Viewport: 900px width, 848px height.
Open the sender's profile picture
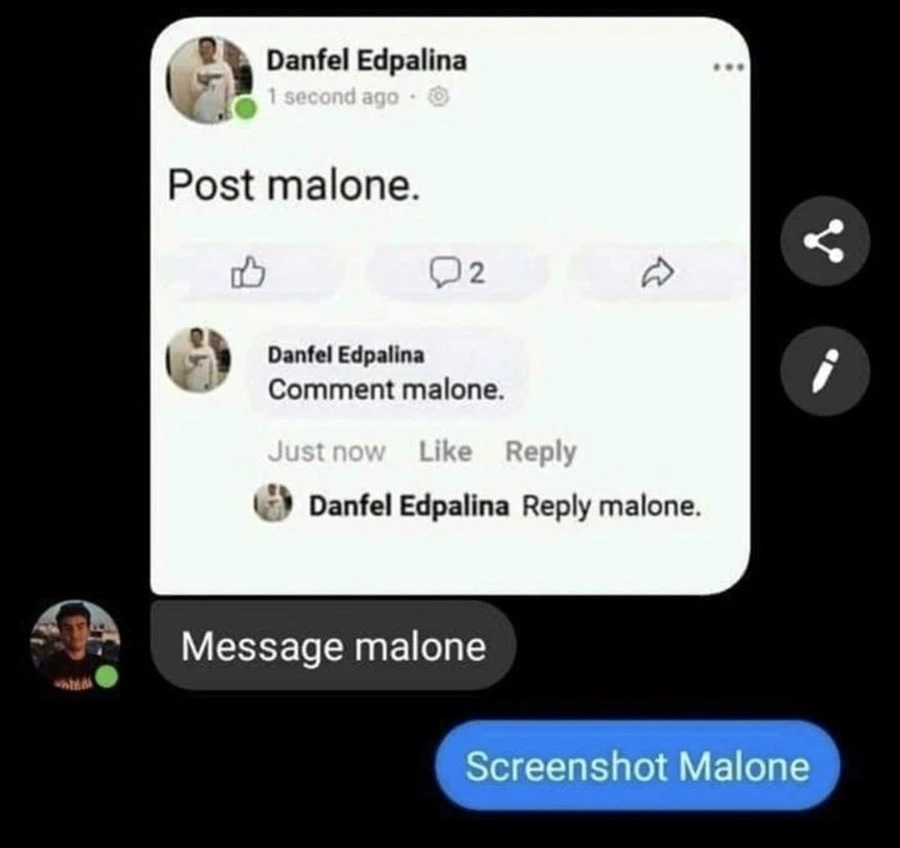point(75,645)
